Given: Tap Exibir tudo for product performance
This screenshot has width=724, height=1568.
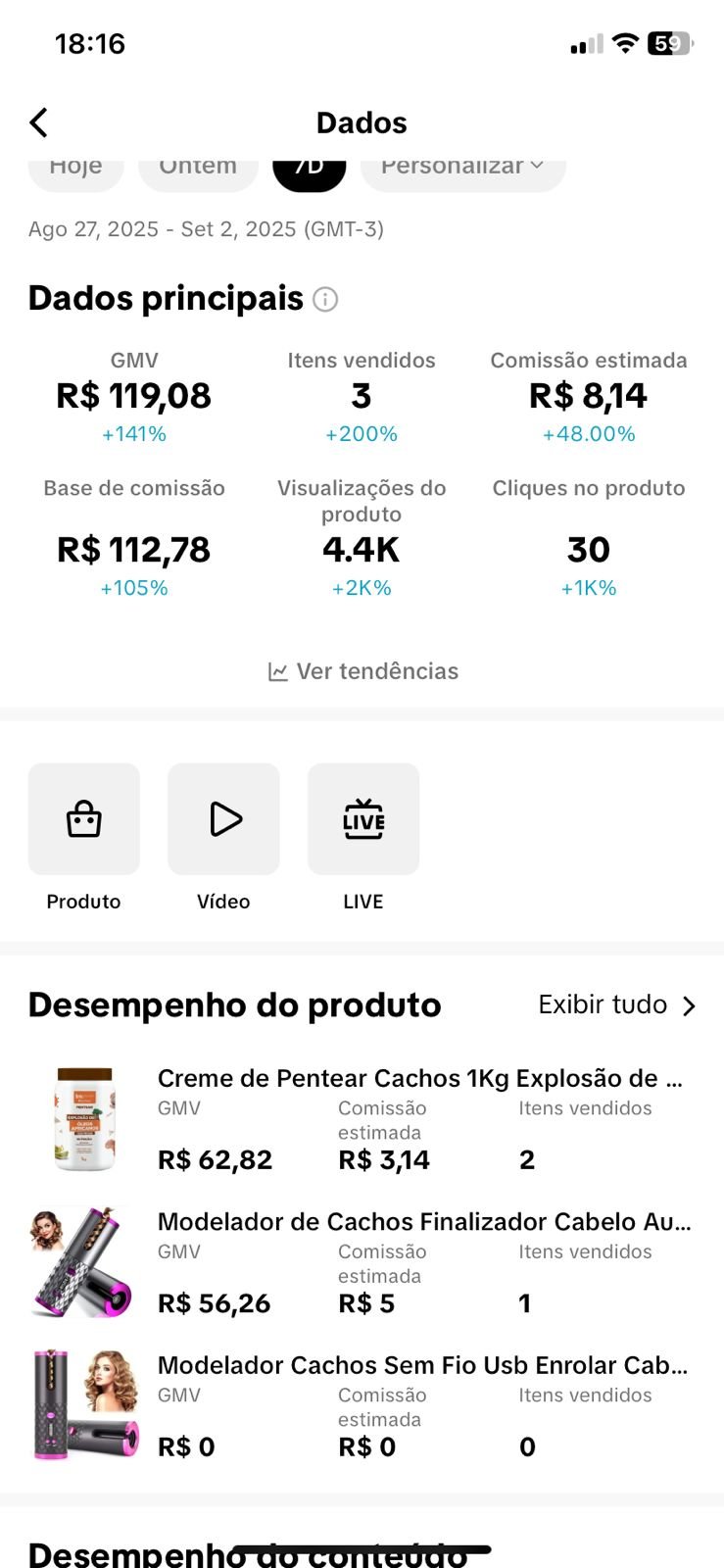Looking at the screenshot, I should [x=616, y=1005].
